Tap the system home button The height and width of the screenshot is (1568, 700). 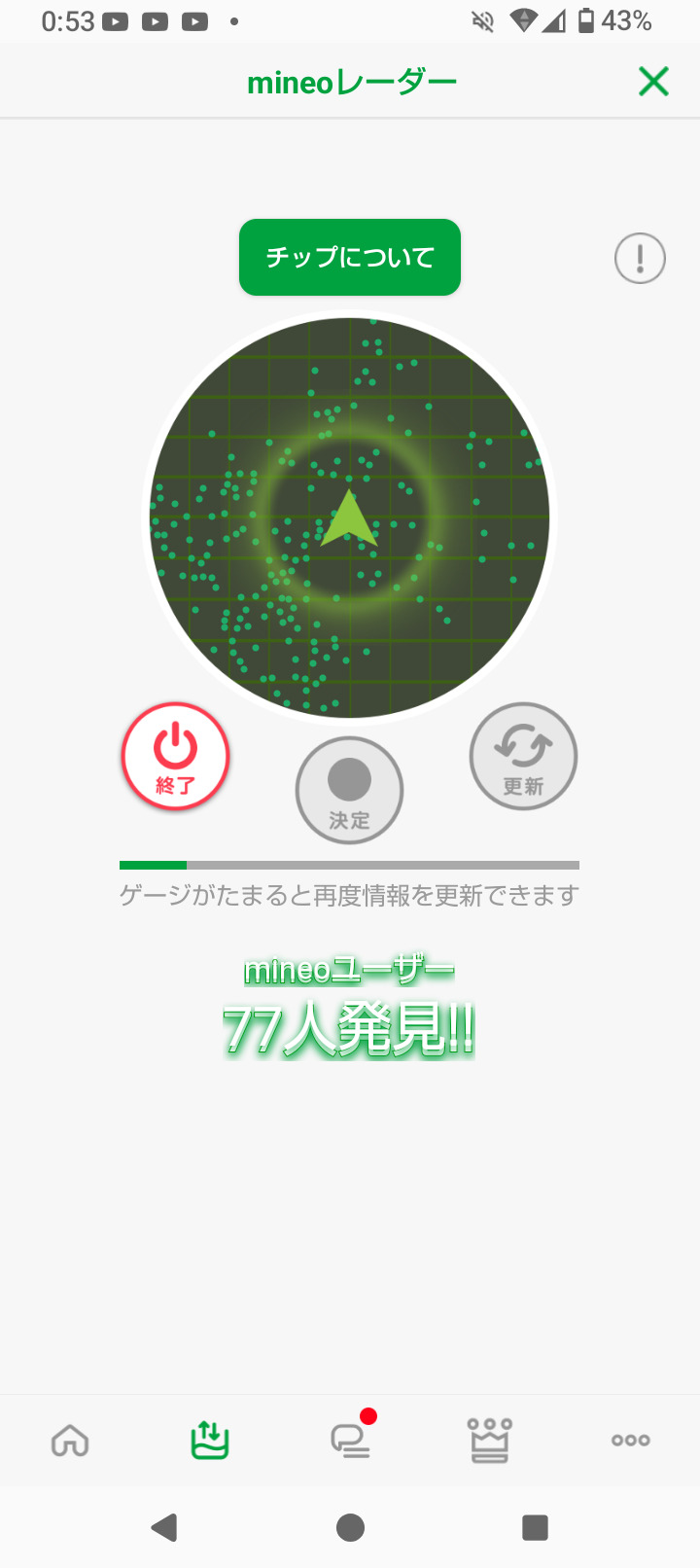point(350,1527)
